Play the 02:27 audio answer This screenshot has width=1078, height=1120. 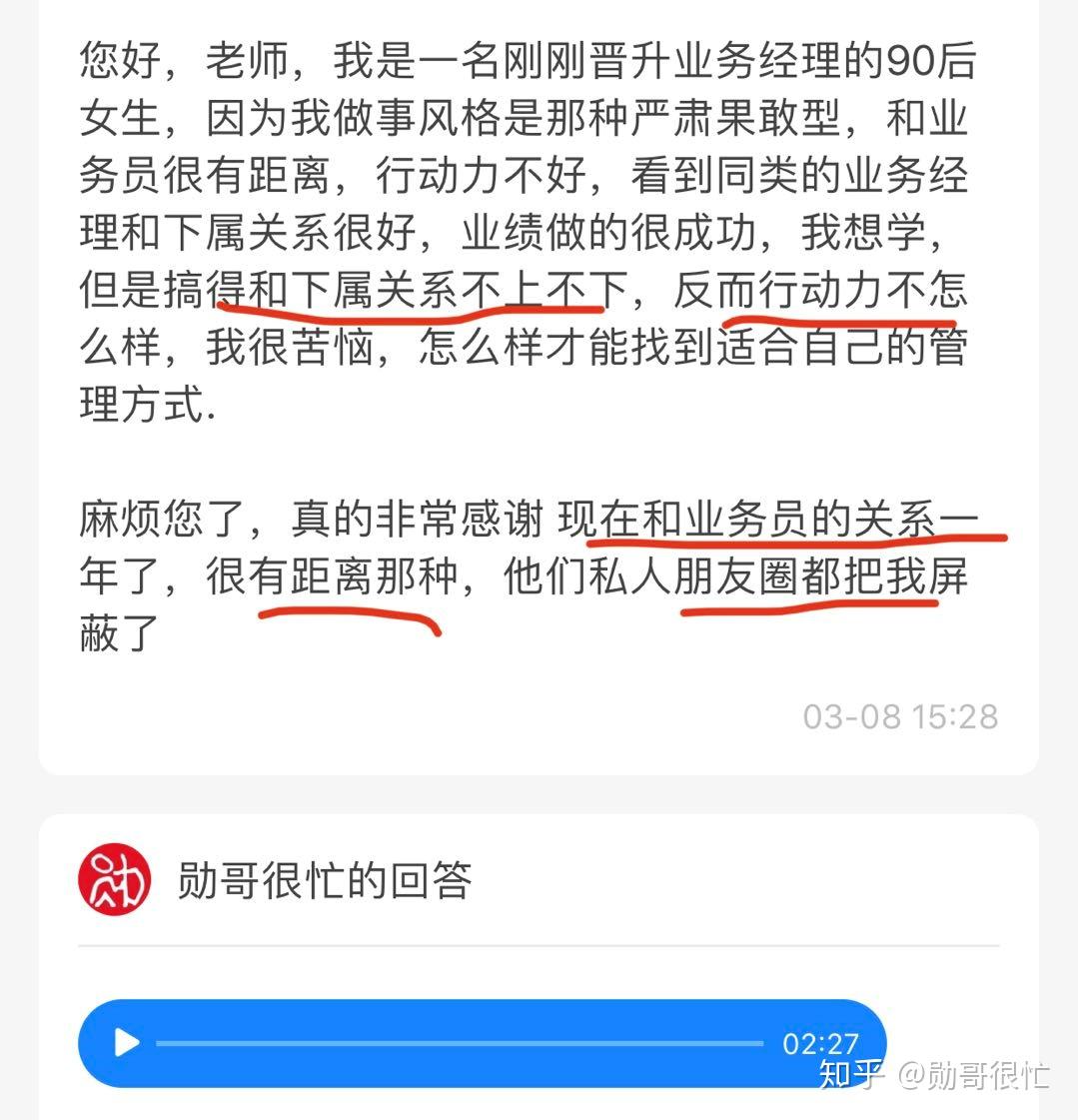[127, 1043]
